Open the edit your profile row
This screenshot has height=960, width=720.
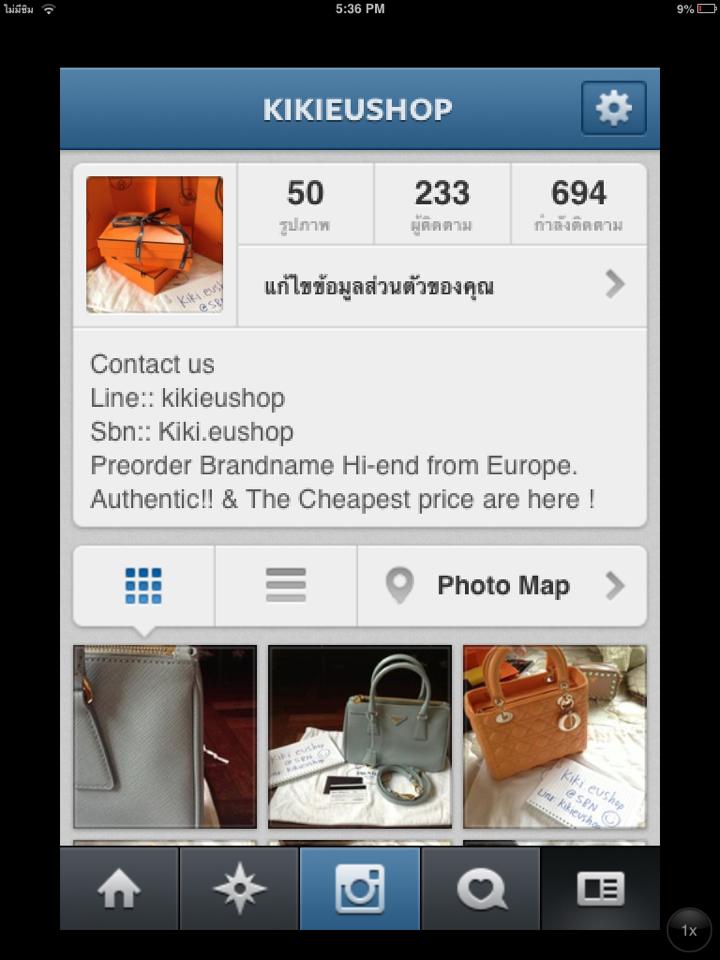[x=442, y=287]
